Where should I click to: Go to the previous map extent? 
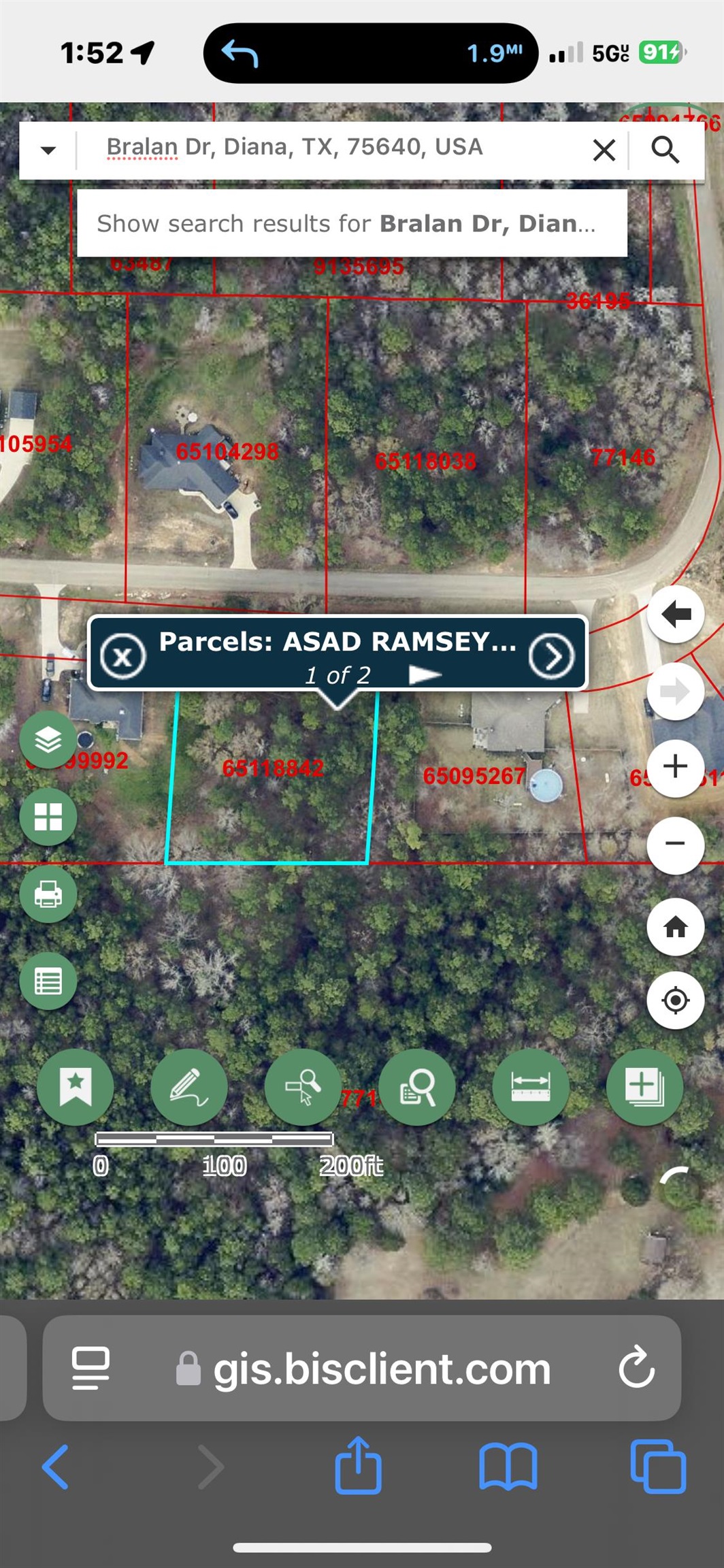click(x=675, y=615)
